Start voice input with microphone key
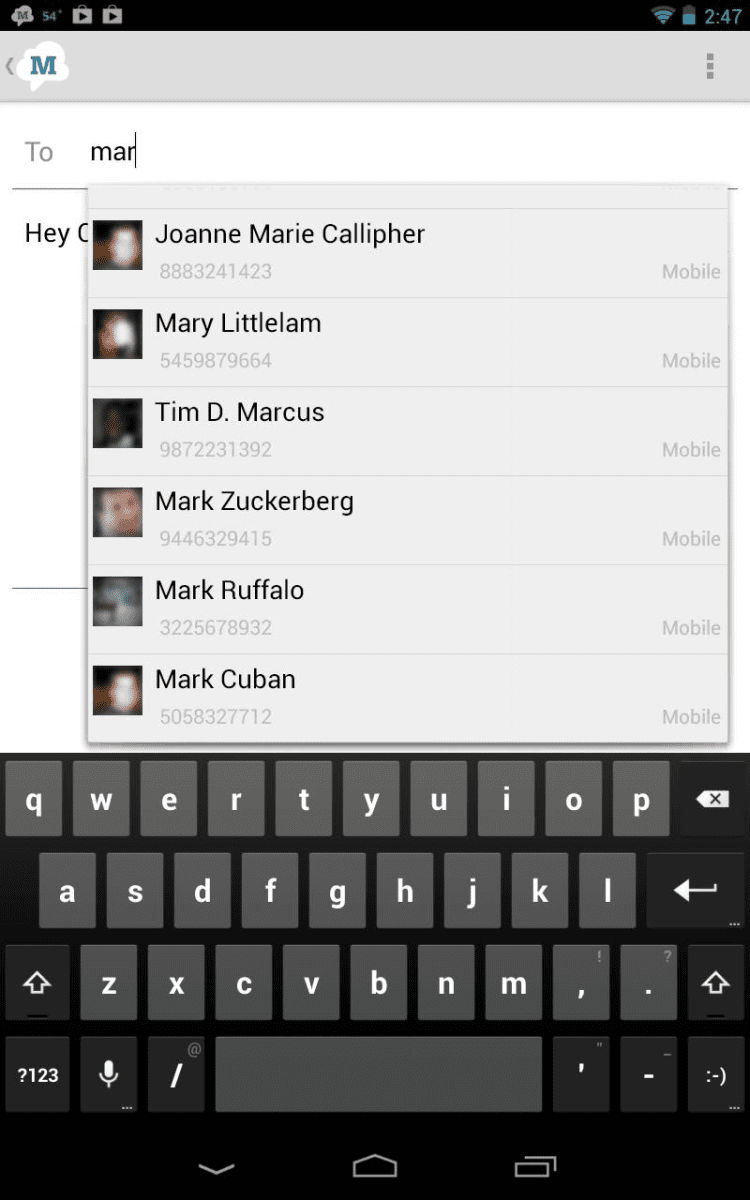This screenshot has height=1200, width=750. (109, 1075)
